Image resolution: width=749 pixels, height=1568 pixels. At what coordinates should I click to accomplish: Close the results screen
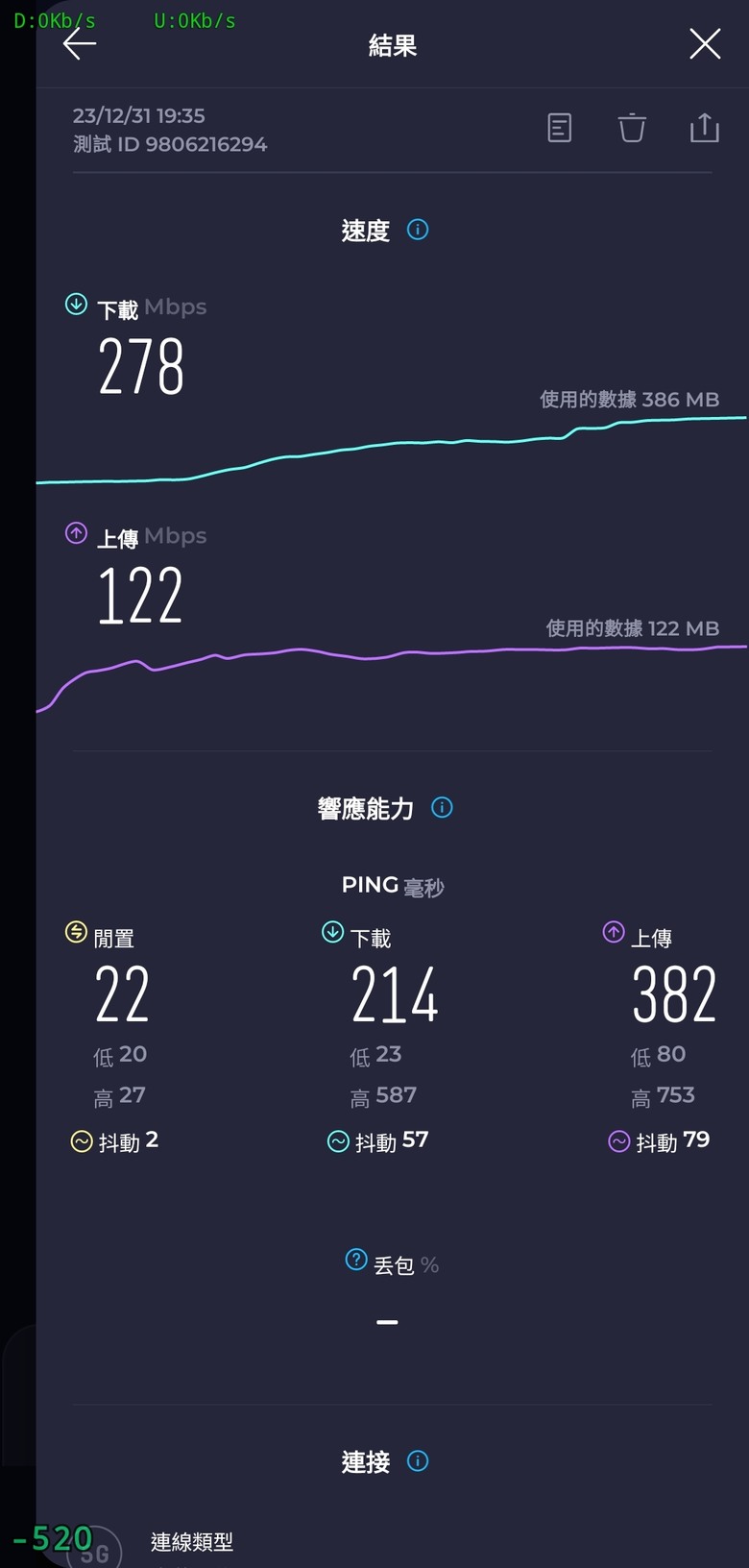(704, 44)
